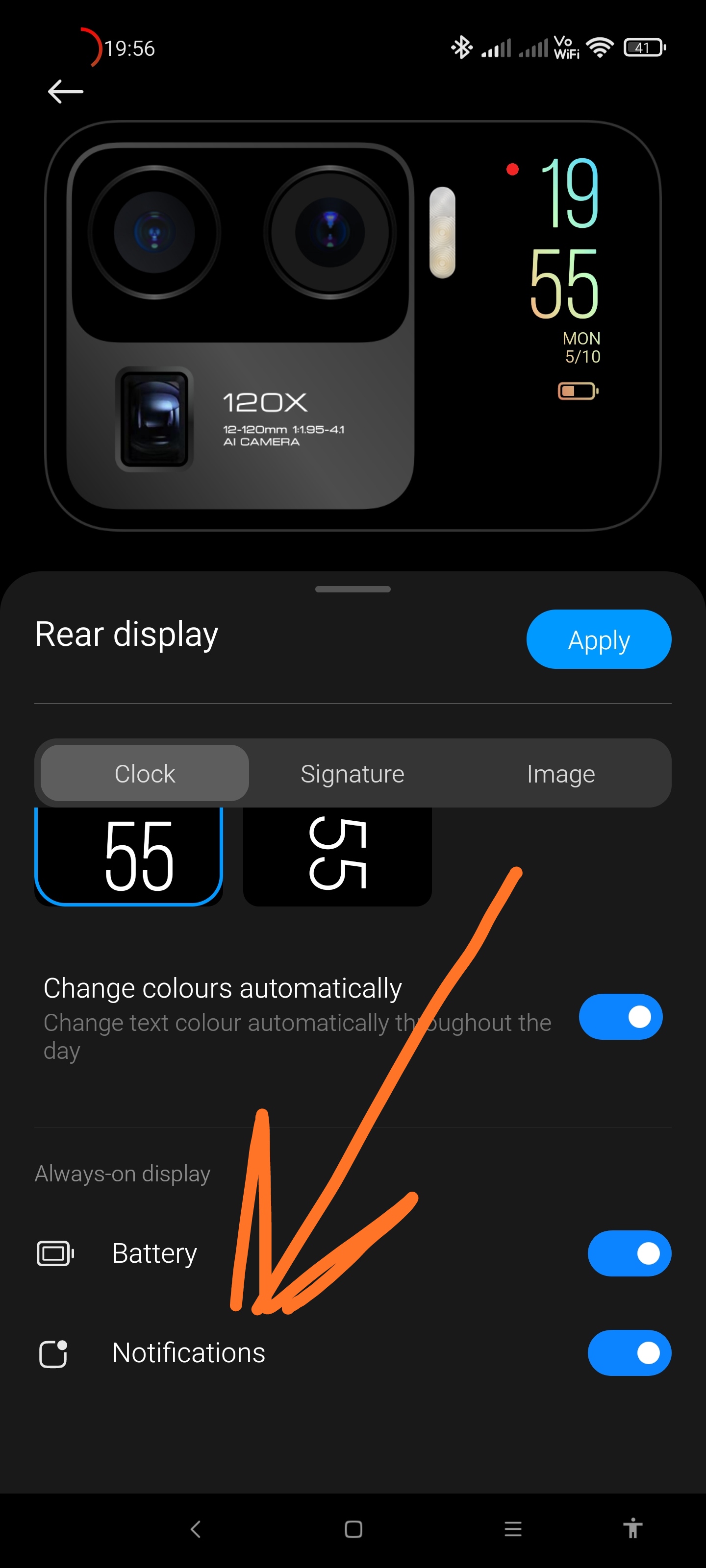Viewport: 706px width, 1568px height.
Task: Select the upright clock style thumbnail
Action: [x=128, y=856]
